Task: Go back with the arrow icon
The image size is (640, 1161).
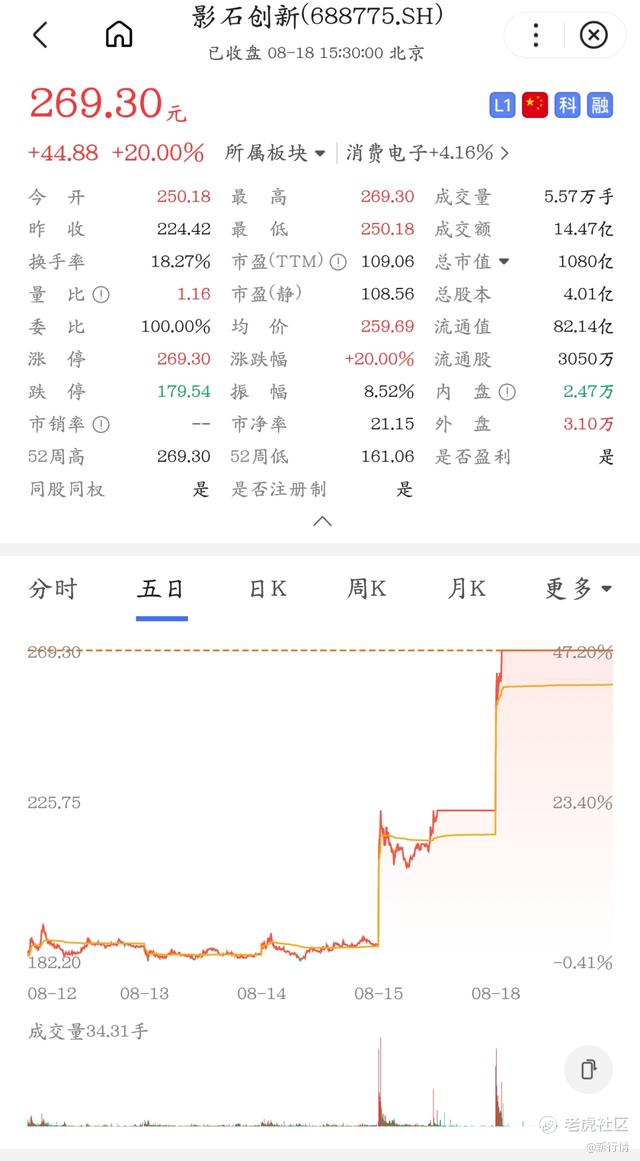Action: [x=40, y=35]
